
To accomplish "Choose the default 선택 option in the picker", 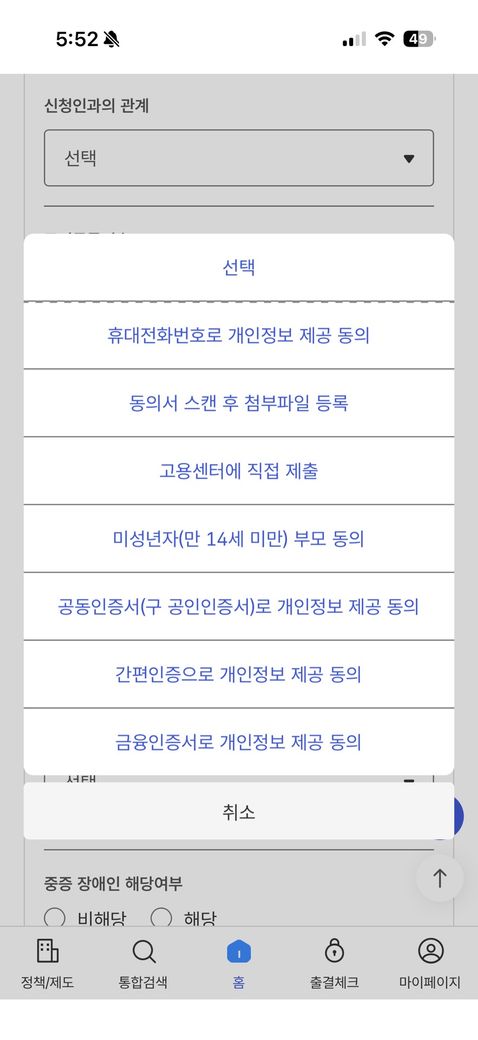I will click(x=239, y=267).
